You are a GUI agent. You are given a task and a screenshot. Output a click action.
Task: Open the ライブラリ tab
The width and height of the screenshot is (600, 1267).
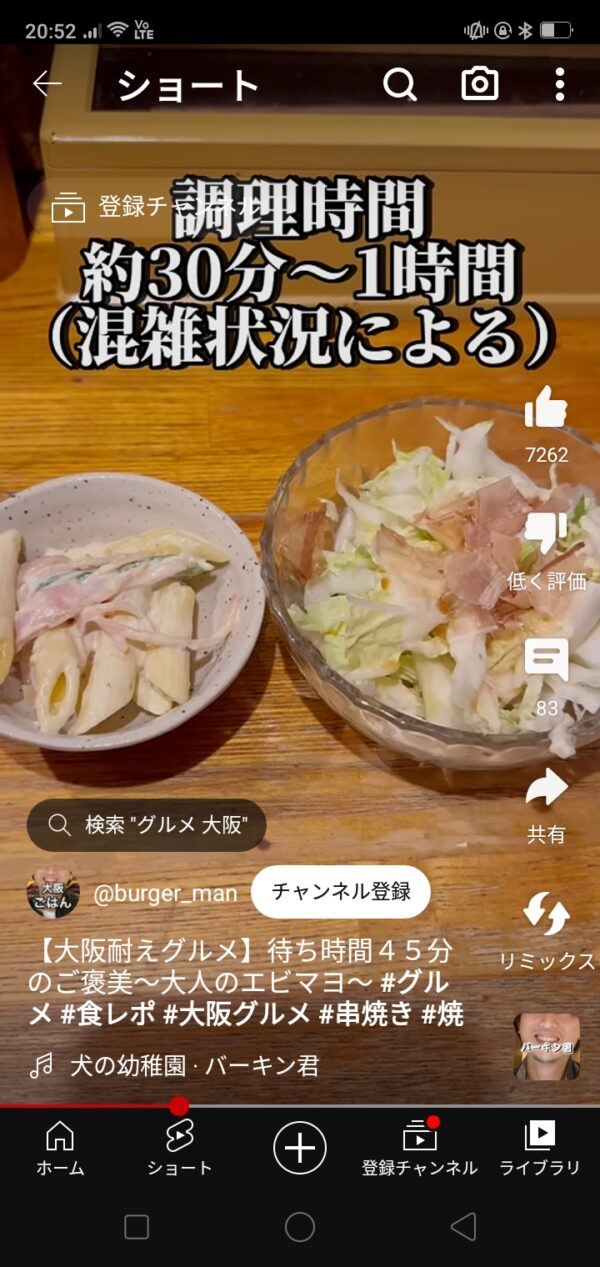click(540, 1148)
